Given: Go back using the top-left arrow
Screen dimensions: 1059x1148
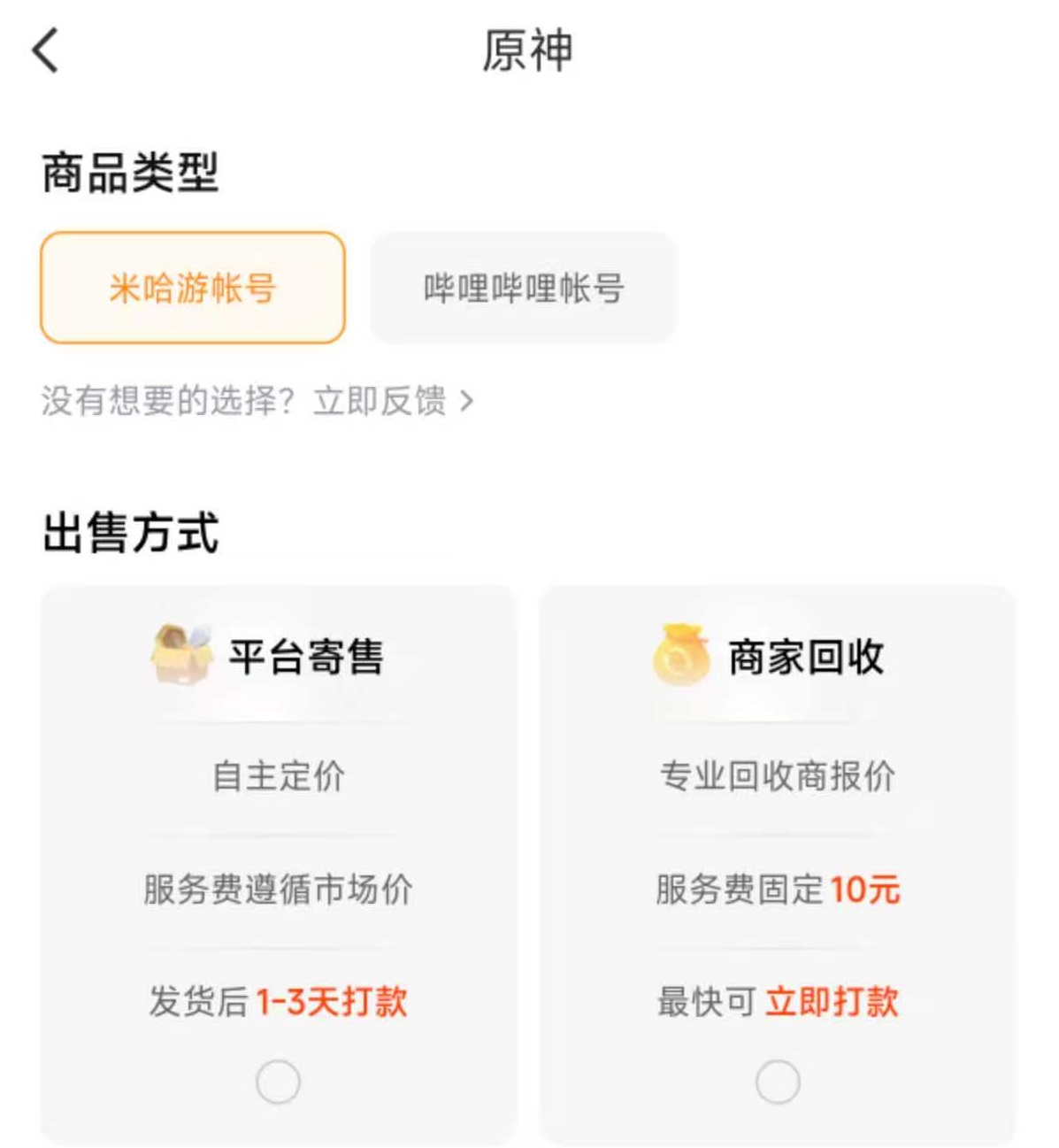Looking at the screenshot, I should click(x=46, y=50).
